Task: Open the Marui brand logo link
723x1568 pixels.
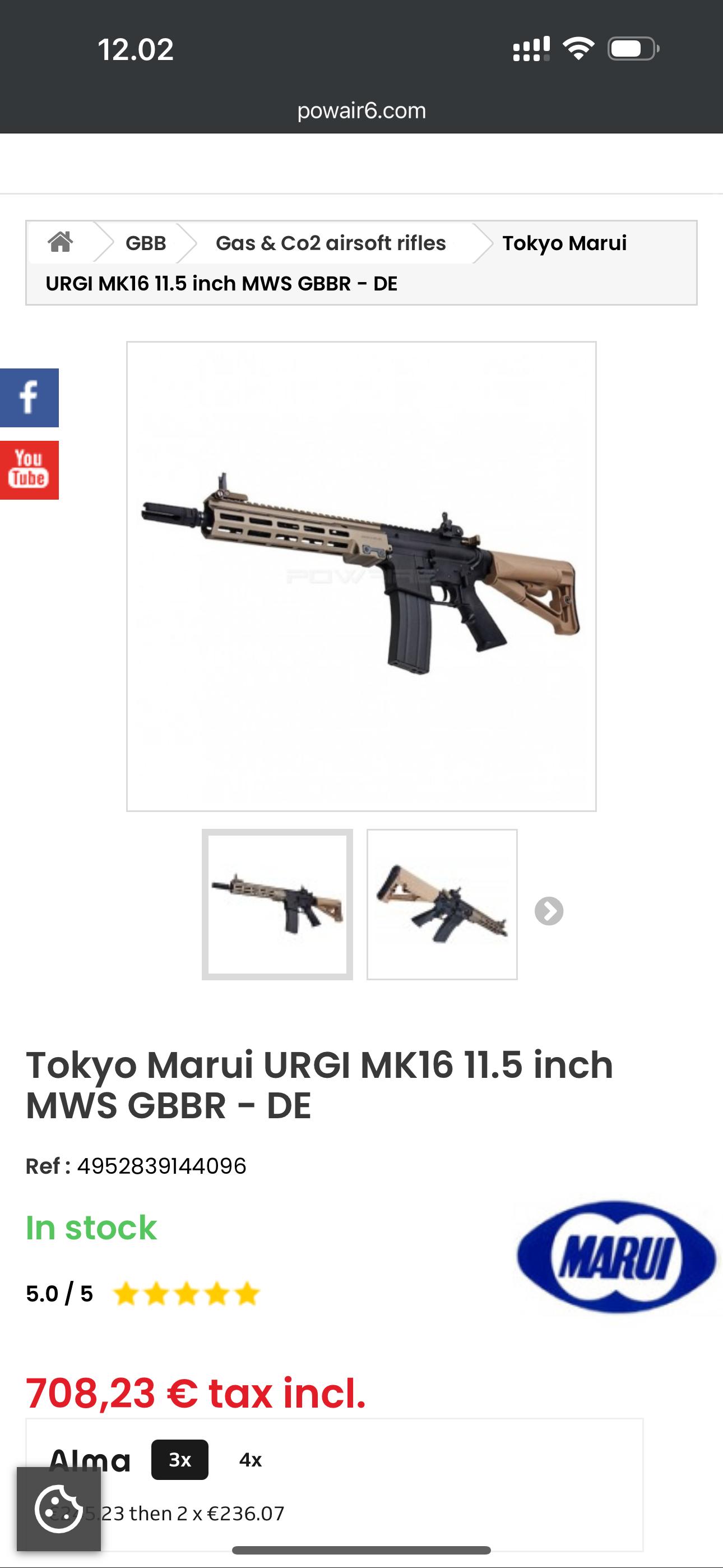Action: pyautogui.click(x=616, y=1257)
